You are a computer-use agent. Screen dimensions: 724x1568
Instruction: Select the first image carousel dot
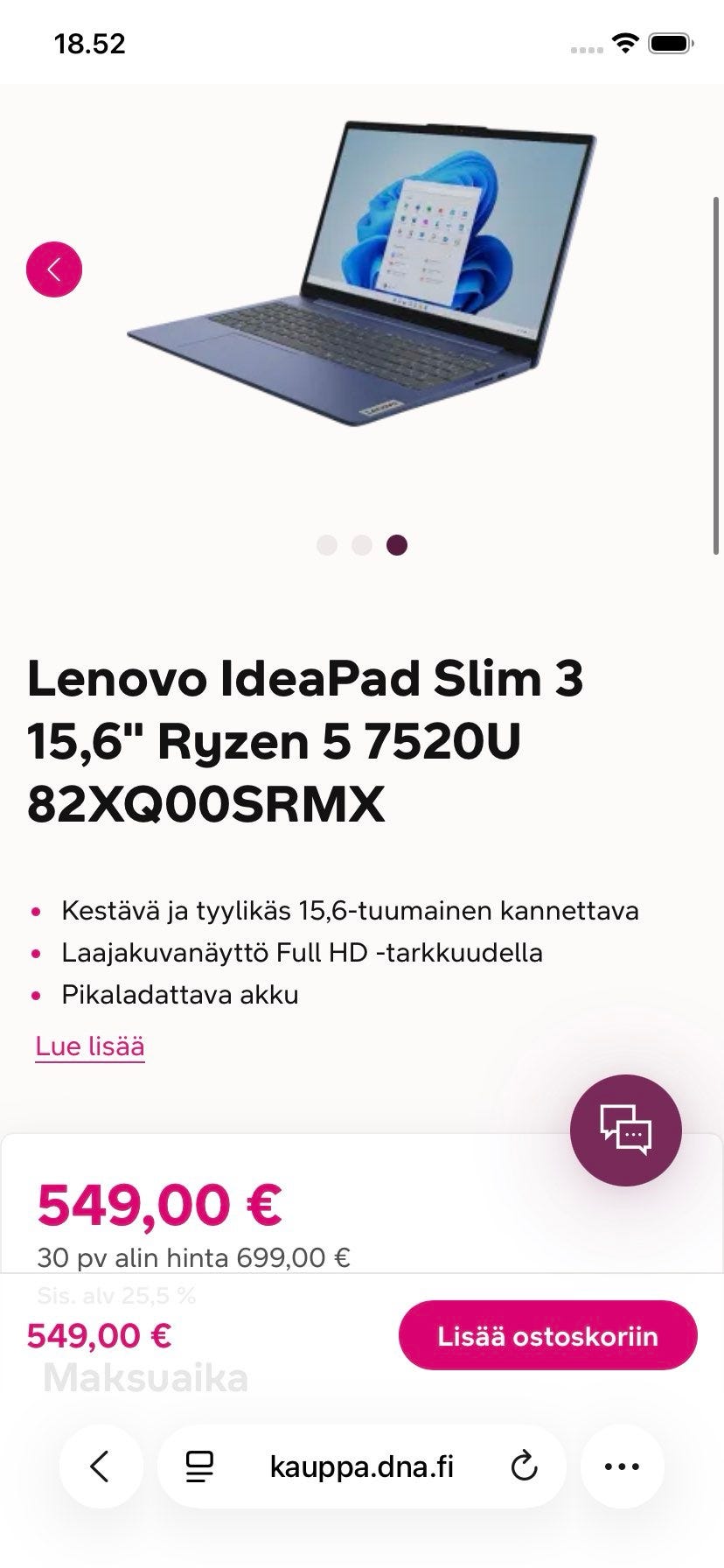(327, 545)
